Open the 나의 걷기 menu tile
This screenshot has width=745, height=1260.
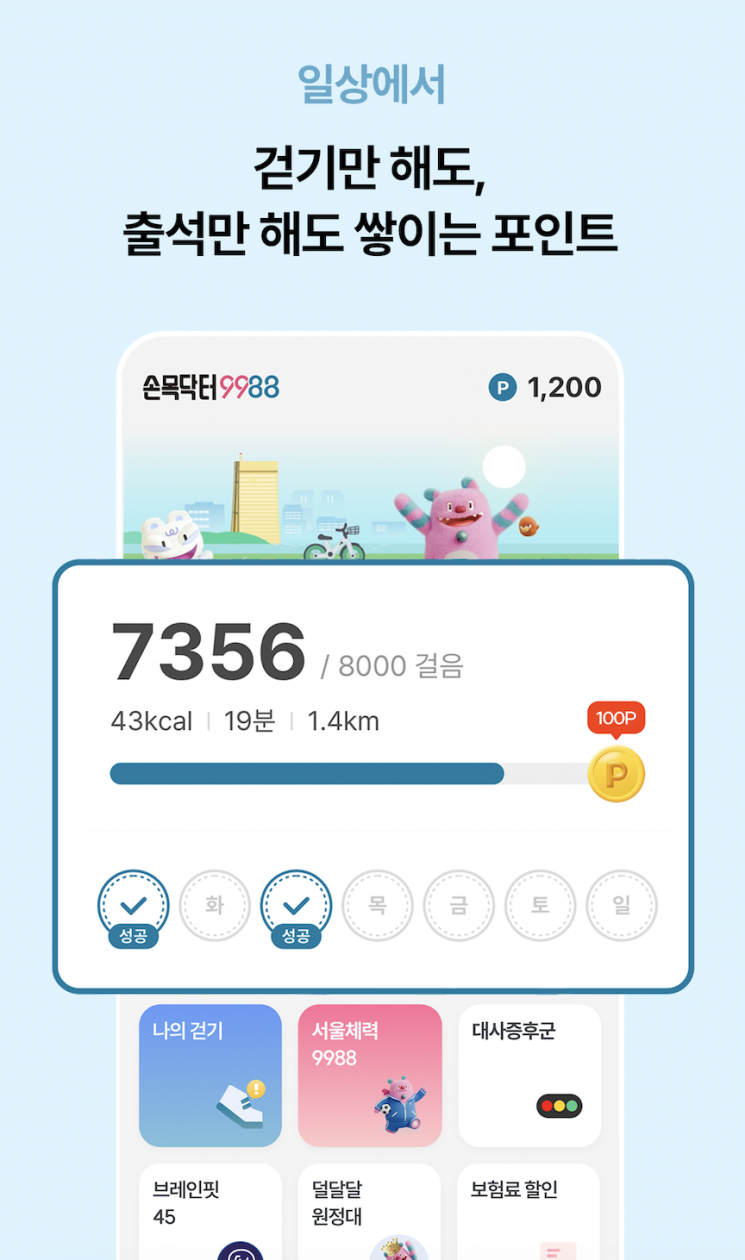pyautogui.click(x=210, y=1075)
